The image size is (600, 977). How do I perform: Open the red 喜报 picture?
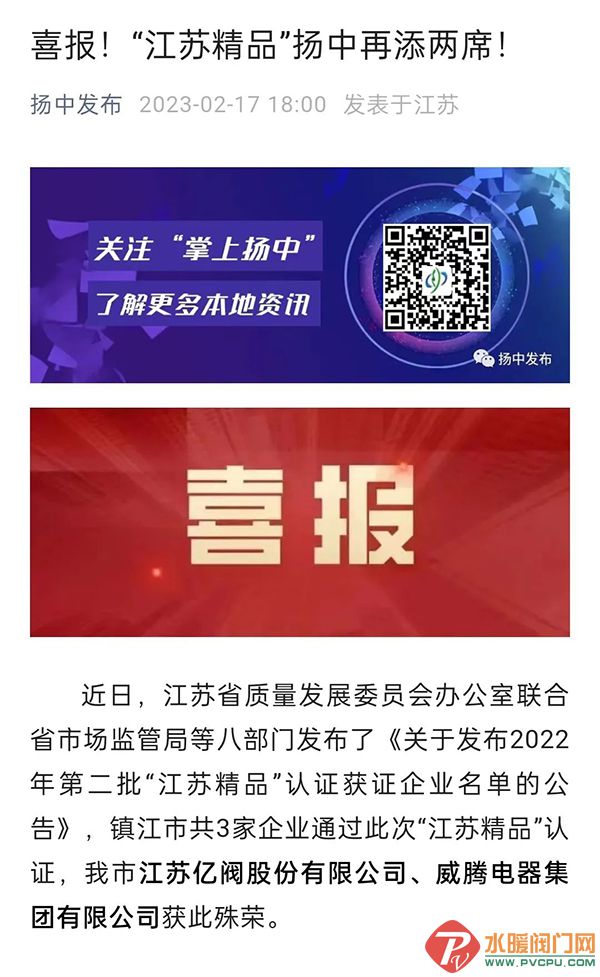(x=299, y=521)
